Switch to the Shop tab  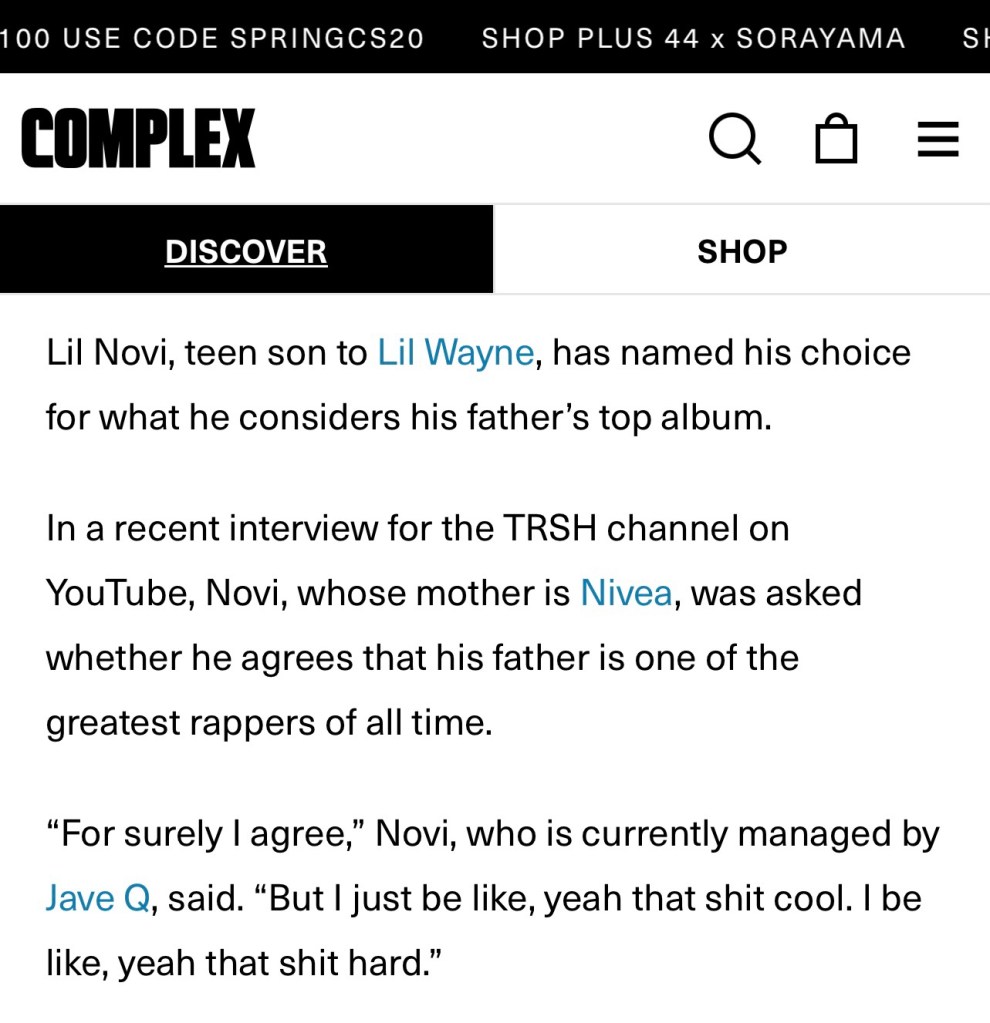(x=742, y=250)
